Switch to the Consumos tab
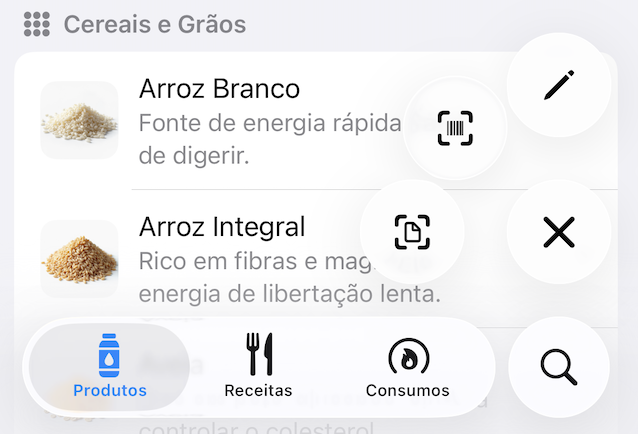Image resolution: width=638 pixels, height=434 pixels. coord(408,367)
